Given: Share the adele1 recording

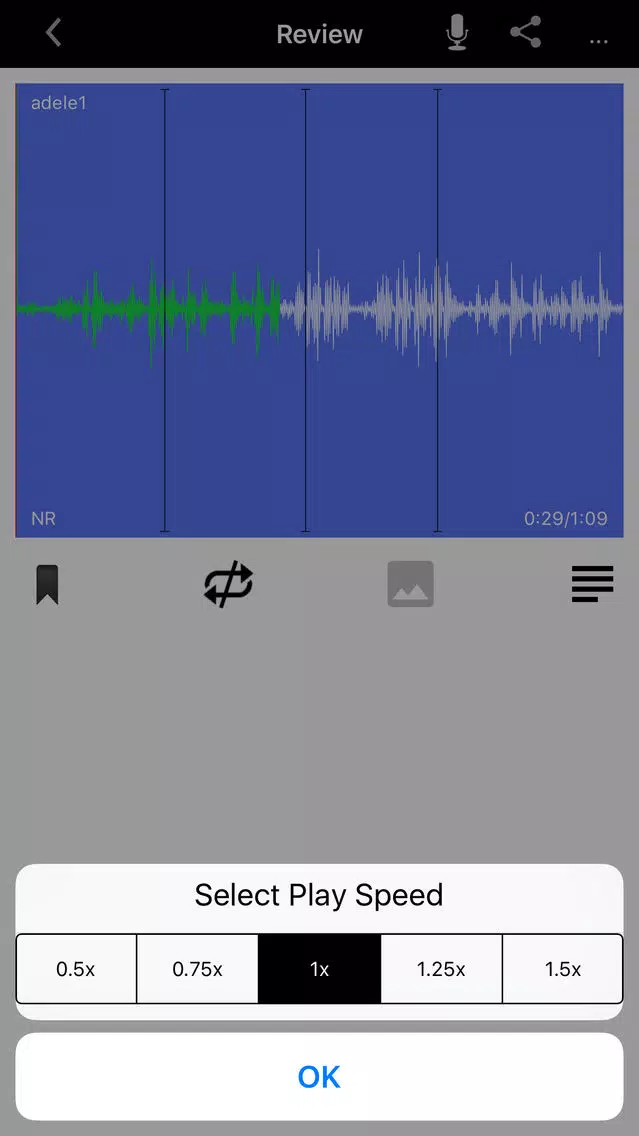Looking at the screenshot, I should tap(526, 33).
